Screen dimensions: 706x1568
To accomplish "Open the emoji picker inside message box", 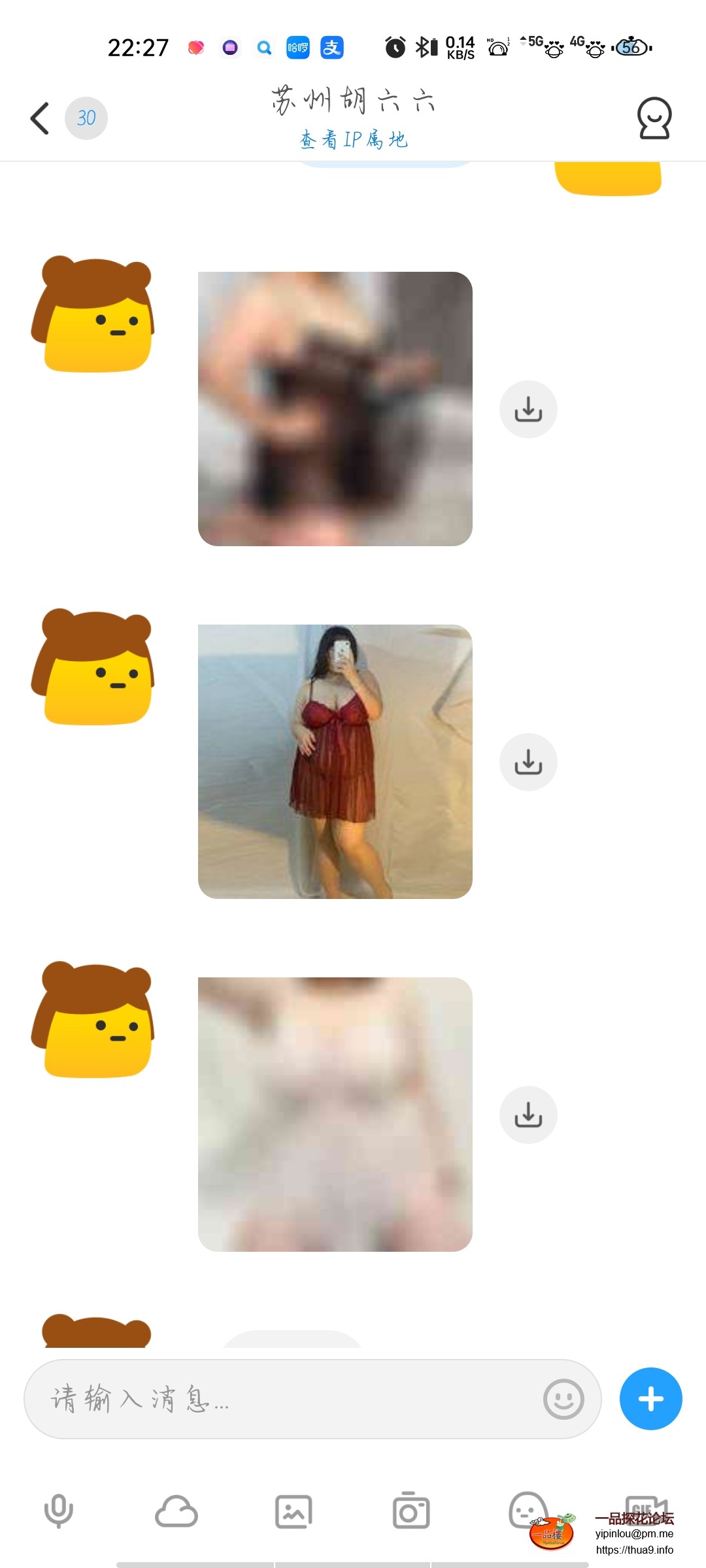I will 563,1399.
